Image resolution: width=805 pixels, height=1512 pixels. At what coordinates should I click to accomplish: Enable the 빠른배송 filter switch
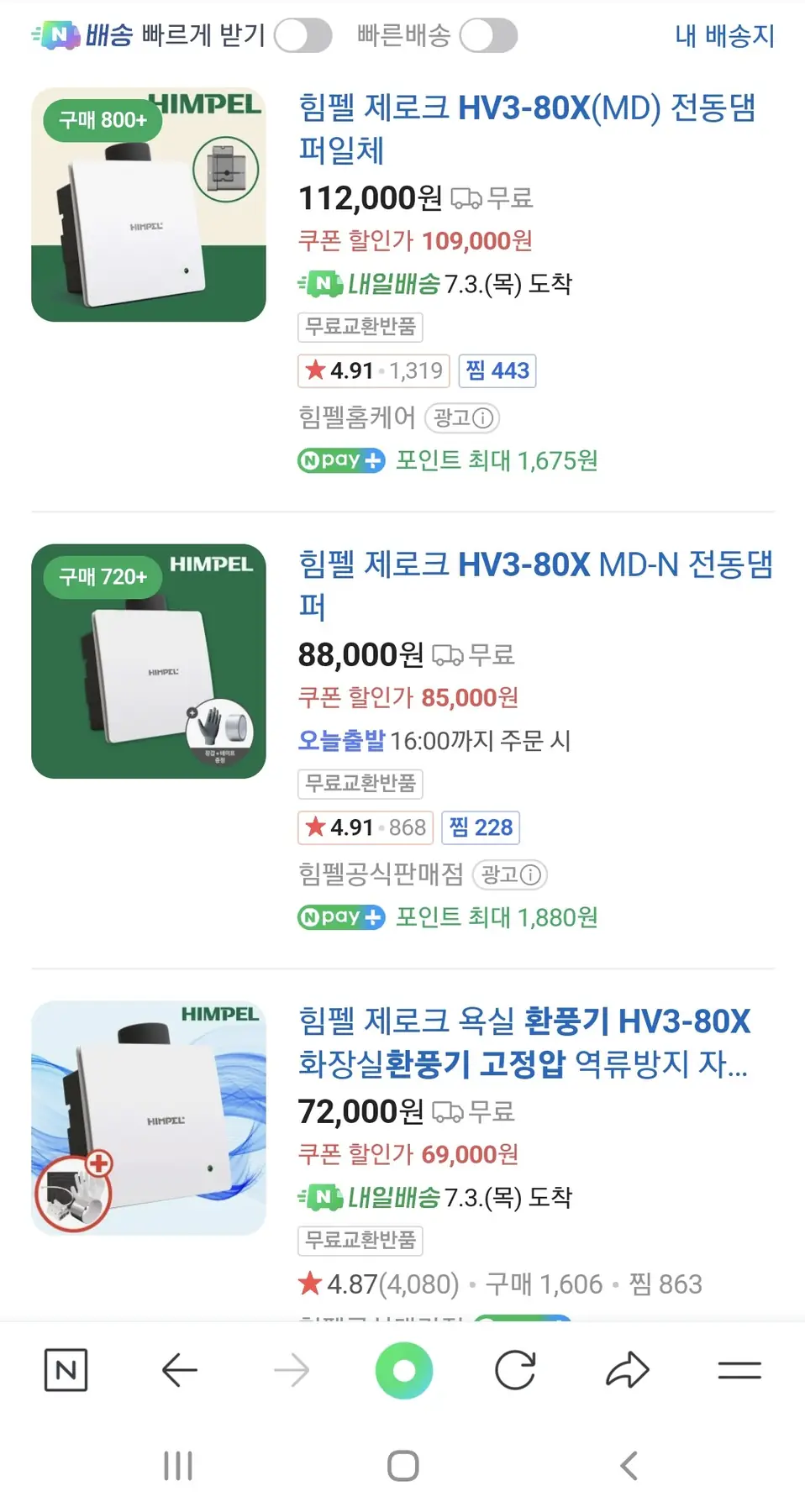point(487,36)
